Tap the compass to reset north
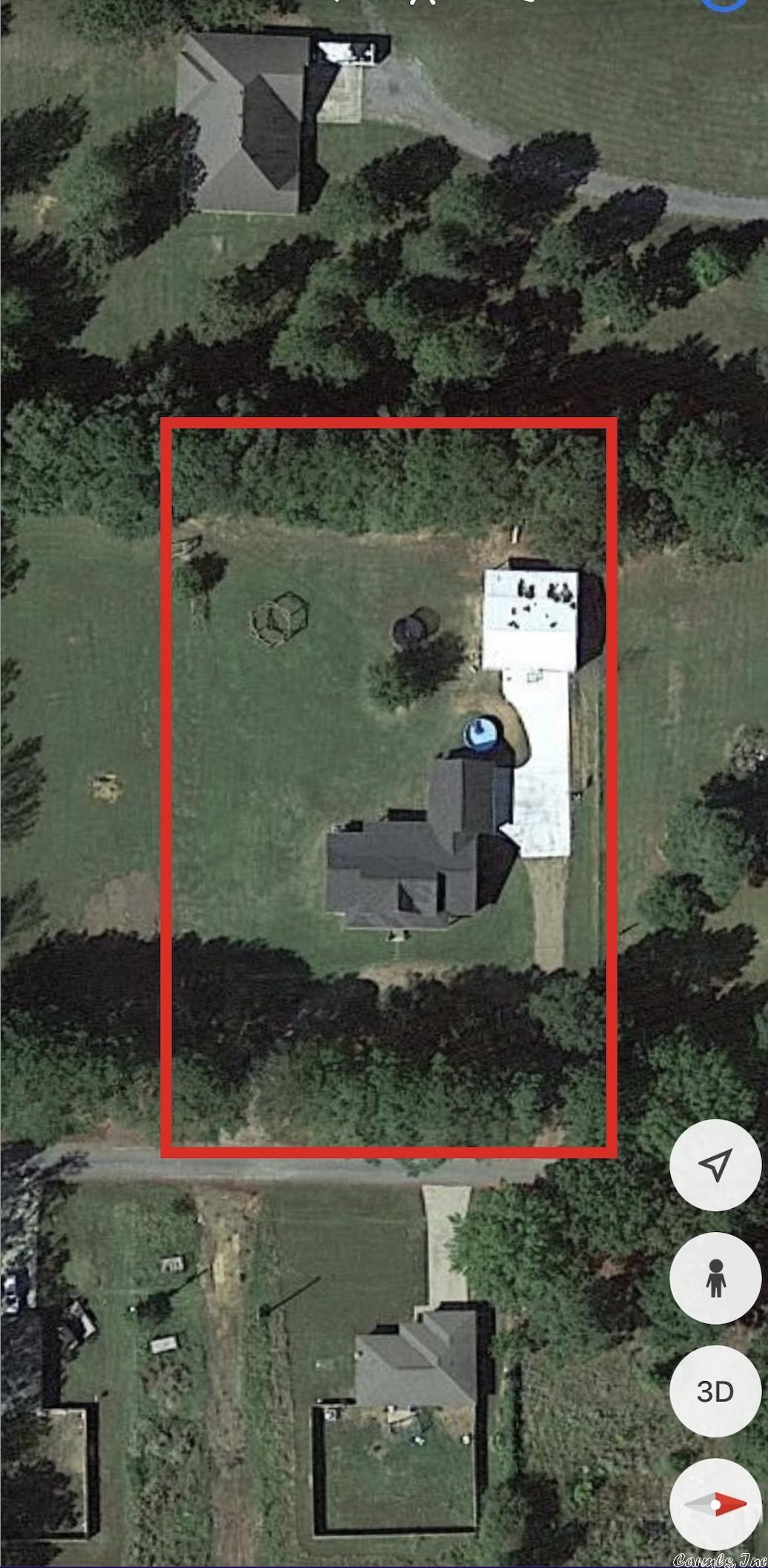 [715, 1504]
